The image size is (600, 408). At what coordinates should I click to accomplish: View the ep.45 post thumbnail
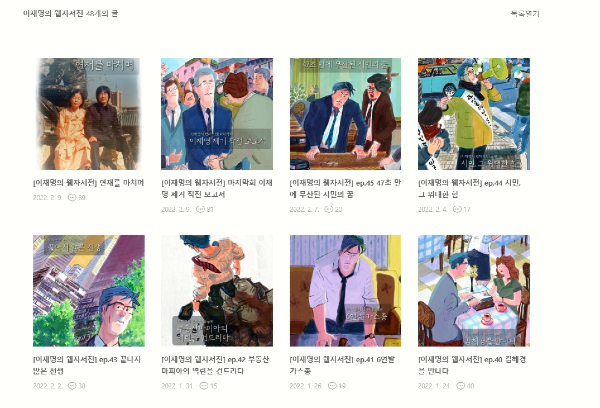(x=345, y=114)
